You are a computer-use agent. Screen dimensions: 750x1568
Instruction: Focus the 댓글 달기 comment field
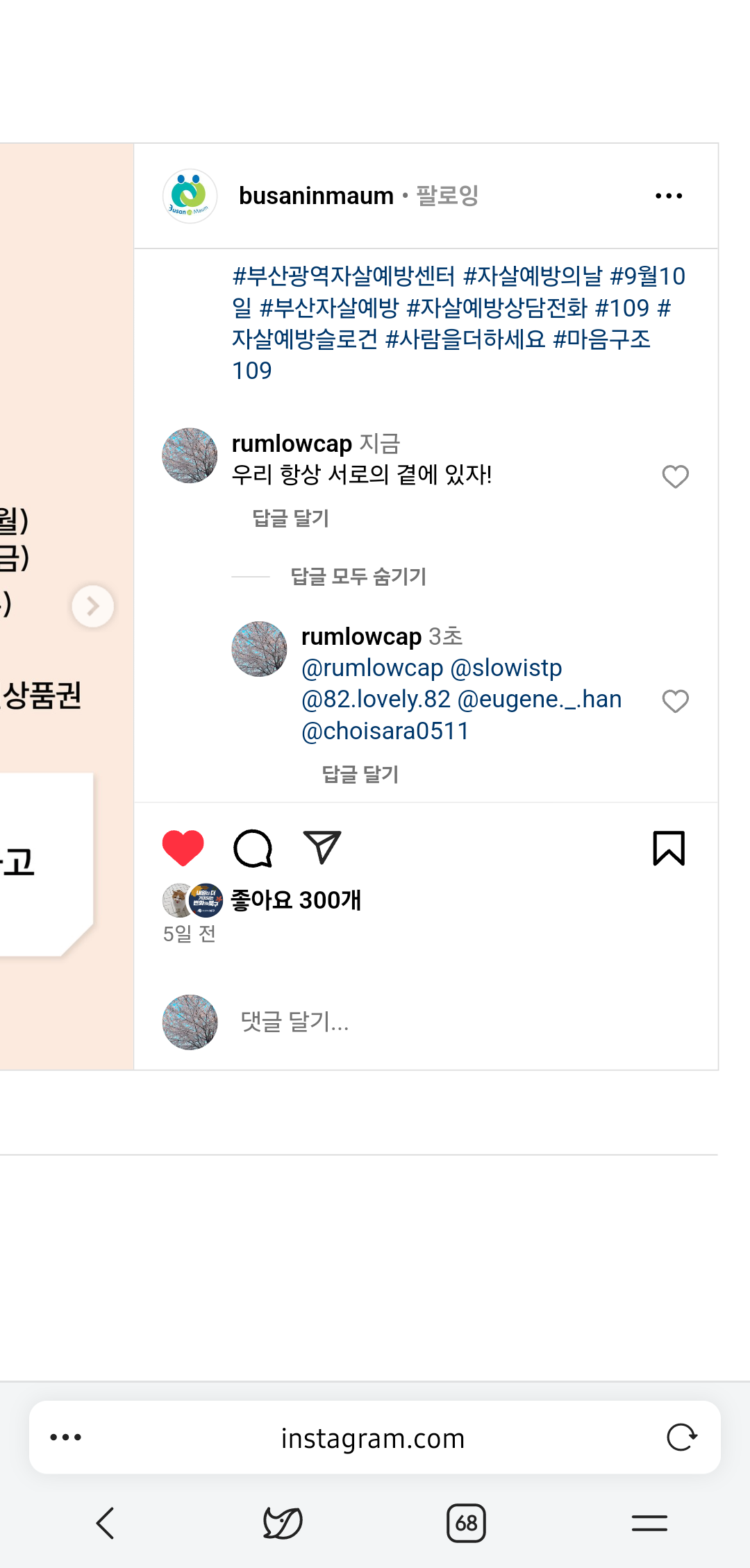417,1022
